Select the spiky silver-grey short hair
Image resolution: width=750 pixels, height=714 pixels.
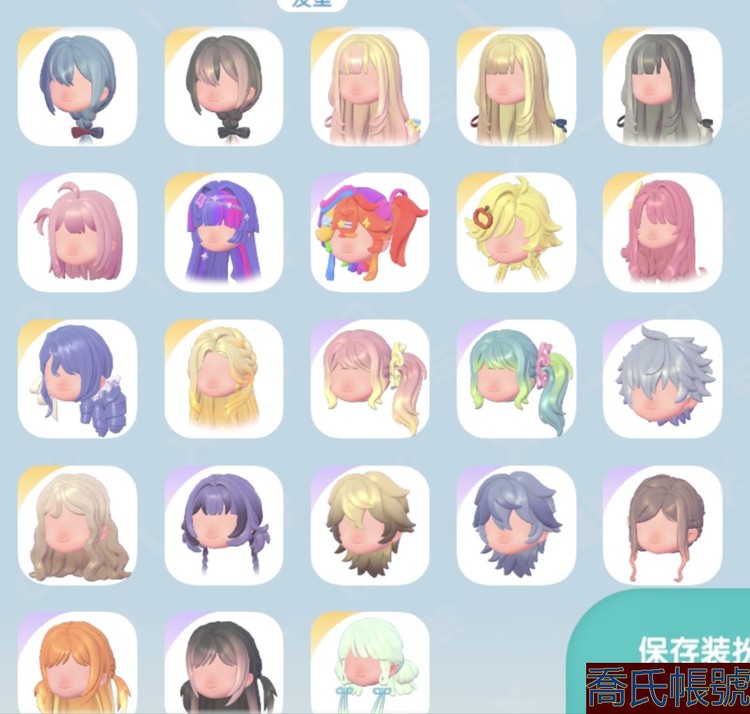662,379
